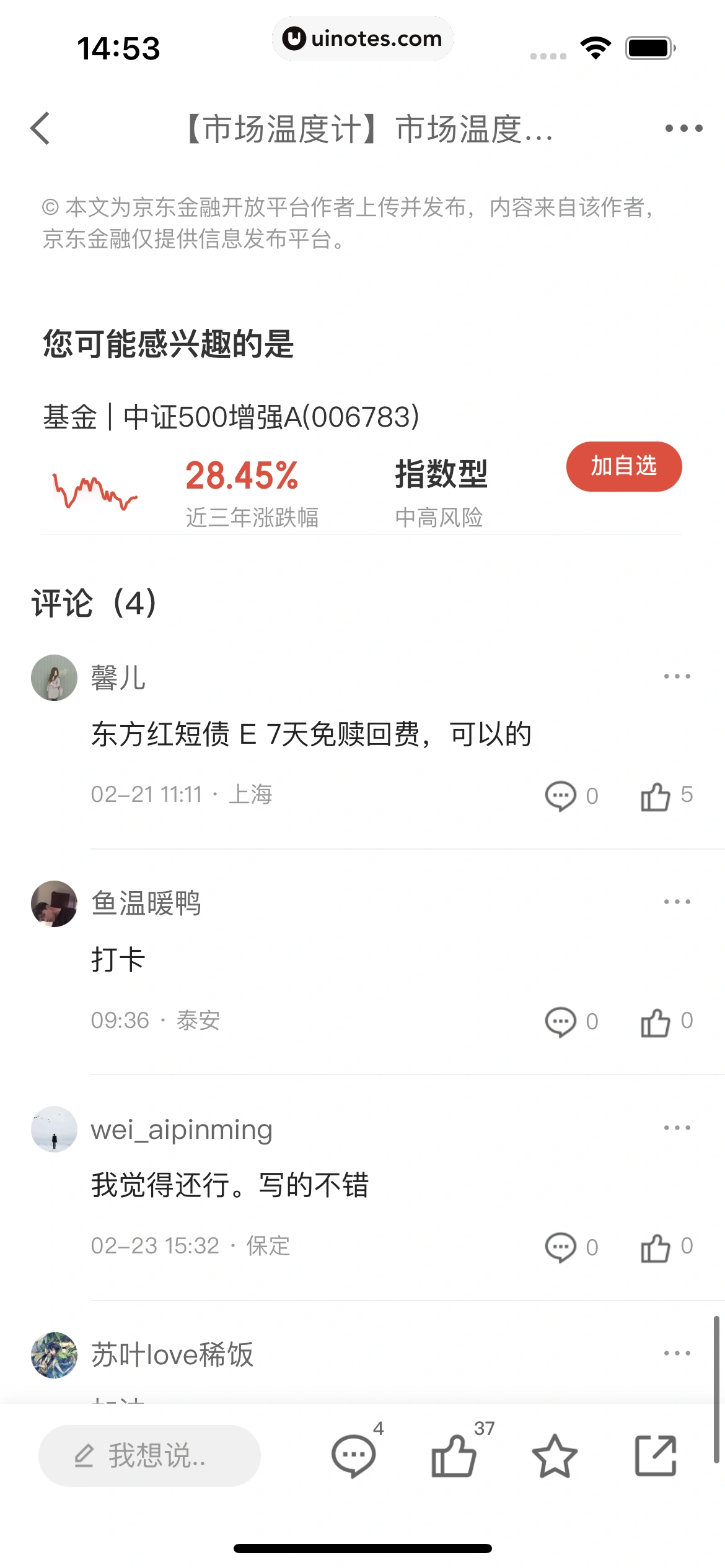The width and height of the screenshot is (725, 1568).
Task: Open more options on 馨儿's comment
Action: pyautogui.click(x=677, y=676)
